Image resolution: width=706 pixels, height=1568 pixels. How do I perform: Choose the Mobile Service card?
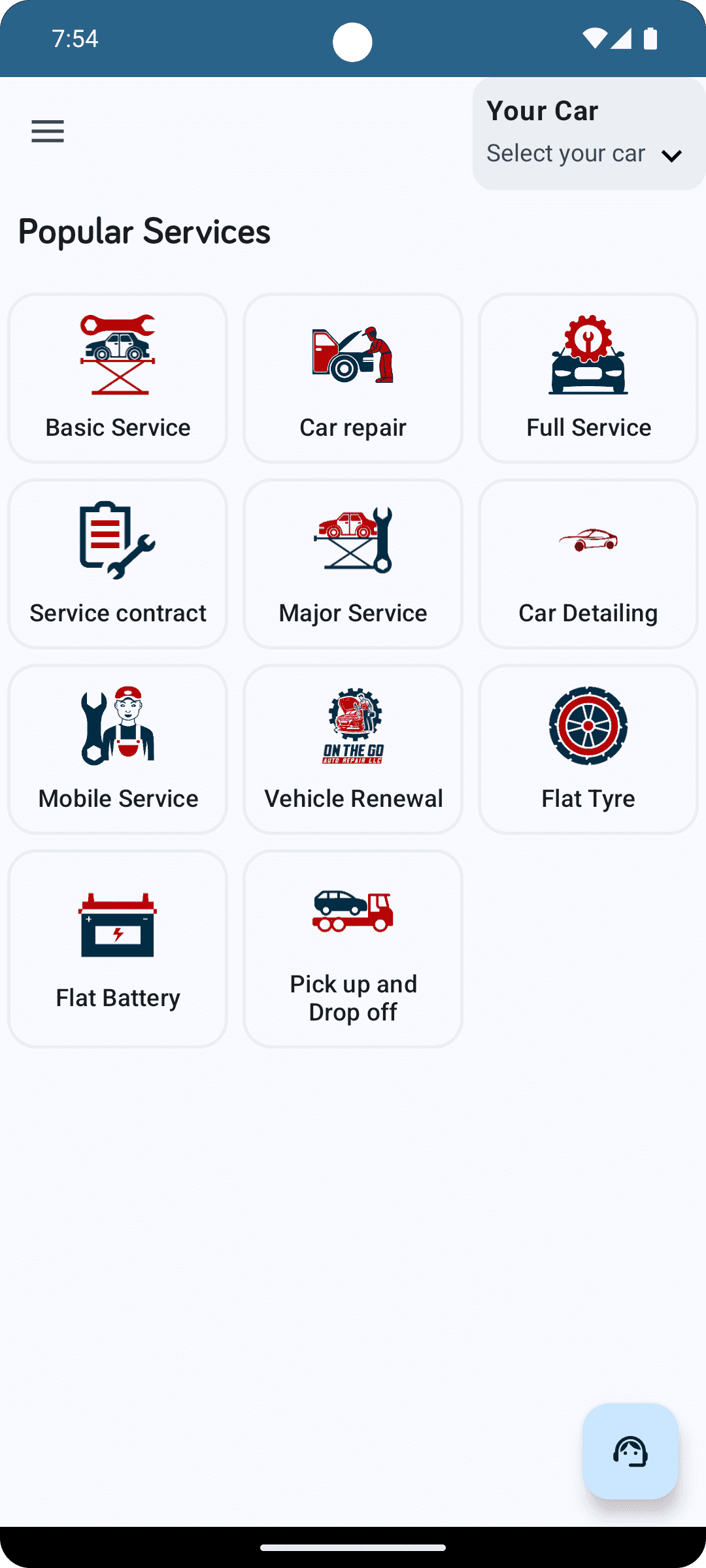coord(118,749)
